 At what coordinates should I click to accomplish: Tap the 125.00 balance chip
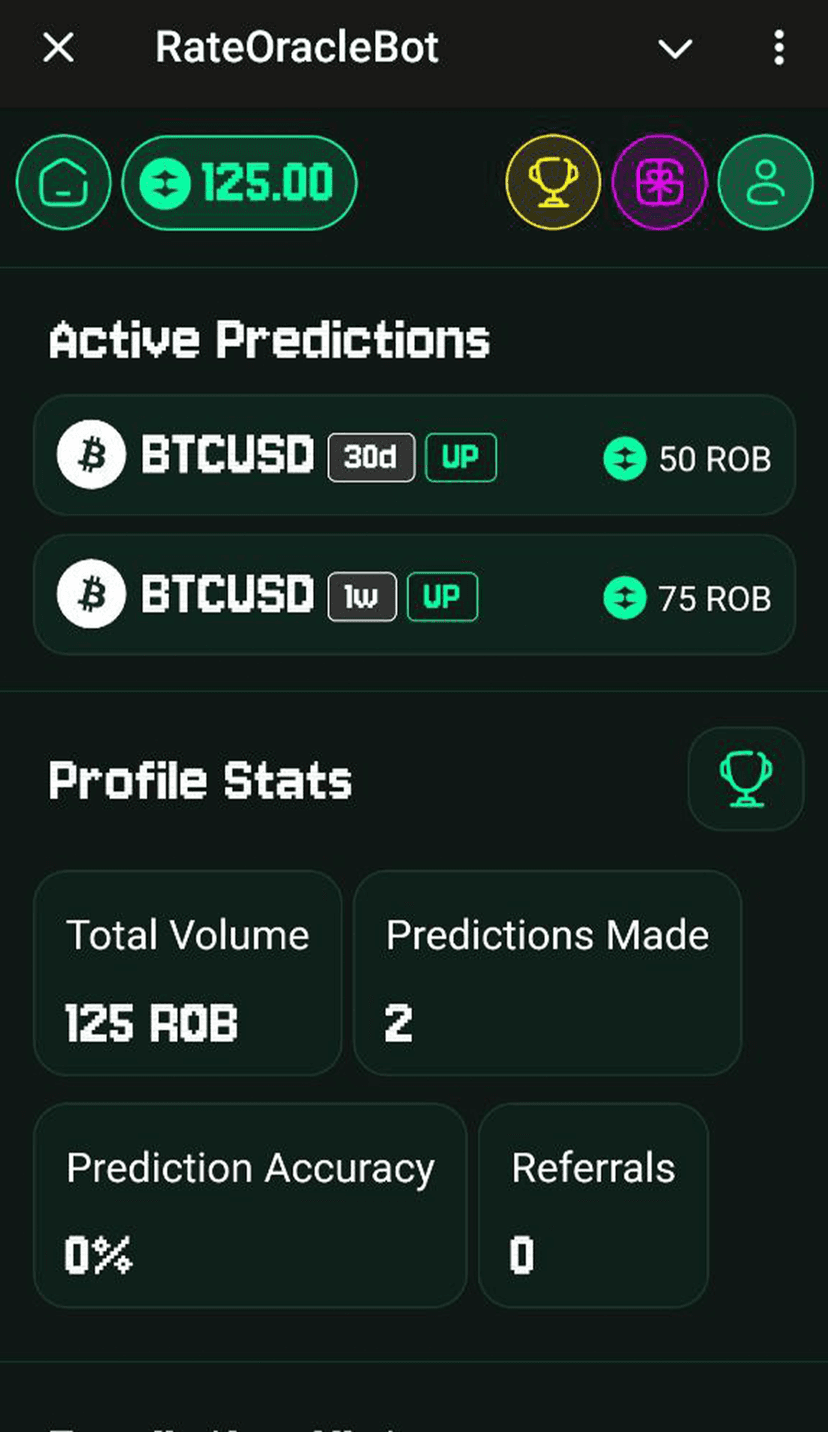click(239, 183)
